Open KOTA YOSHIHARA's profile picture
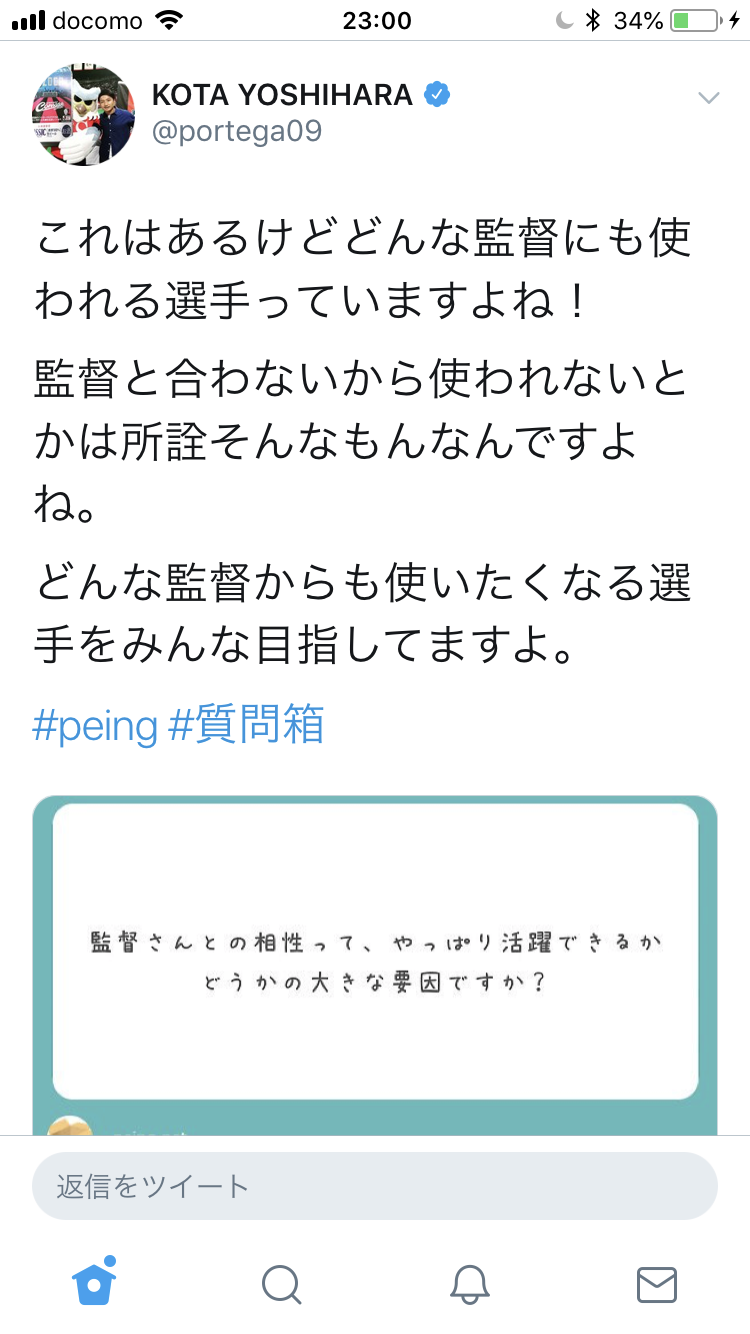 click(x=84, y=115)
